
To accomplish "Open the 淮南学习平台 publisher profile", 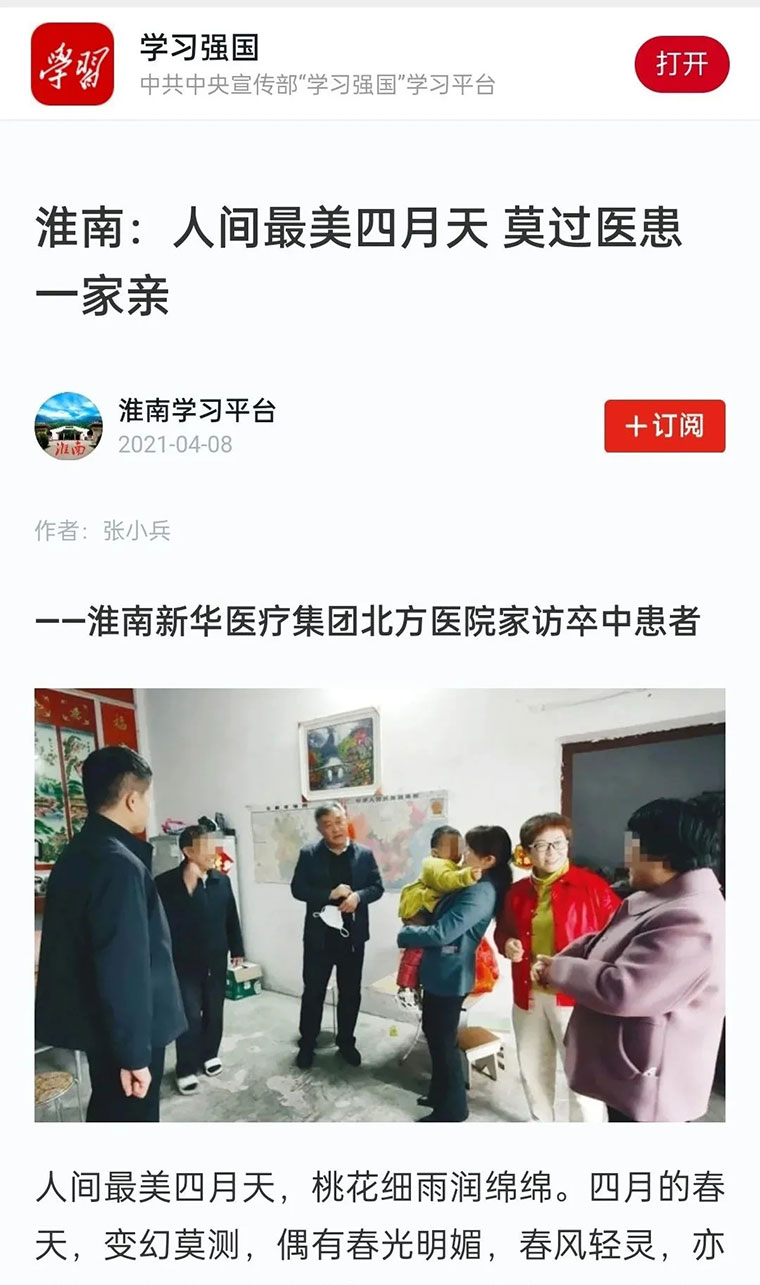I will click(x=197, y=410).
